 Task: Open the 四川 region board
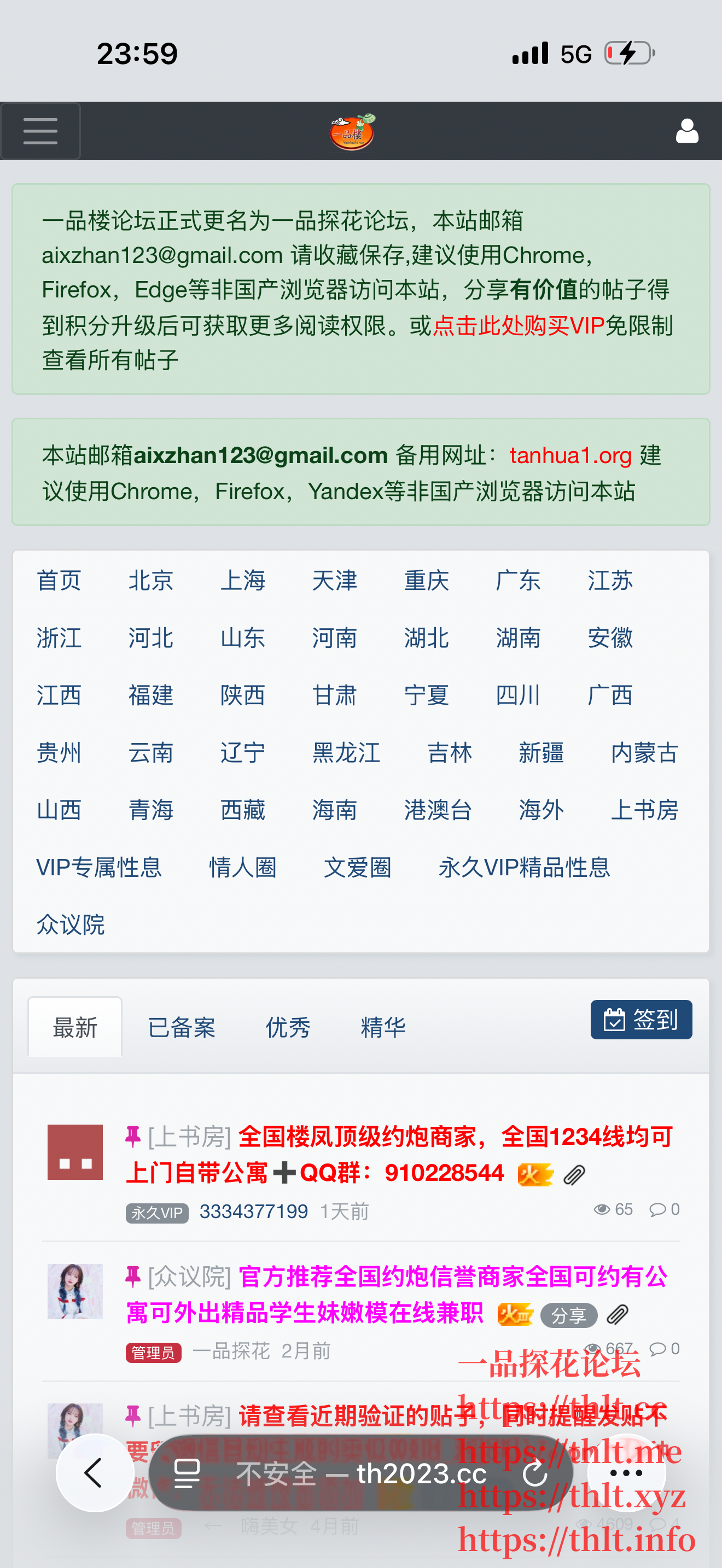(518, 695)
